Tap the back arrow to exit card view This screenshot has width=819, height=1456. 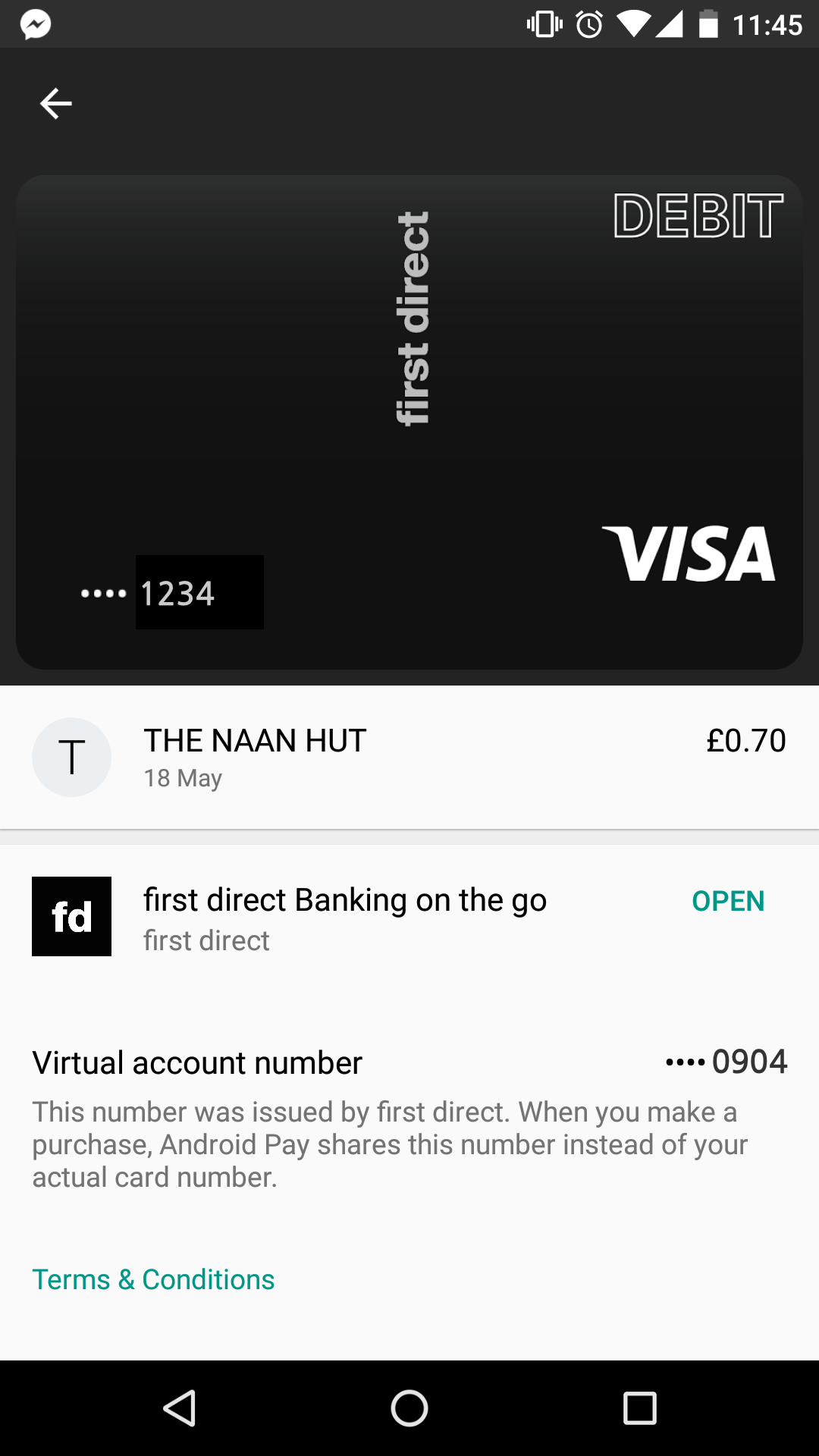(55, 103)
